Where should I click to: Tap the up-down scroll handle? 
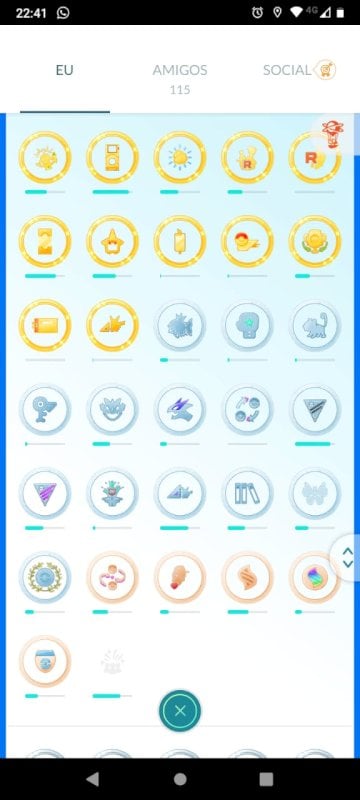point(346,558)
